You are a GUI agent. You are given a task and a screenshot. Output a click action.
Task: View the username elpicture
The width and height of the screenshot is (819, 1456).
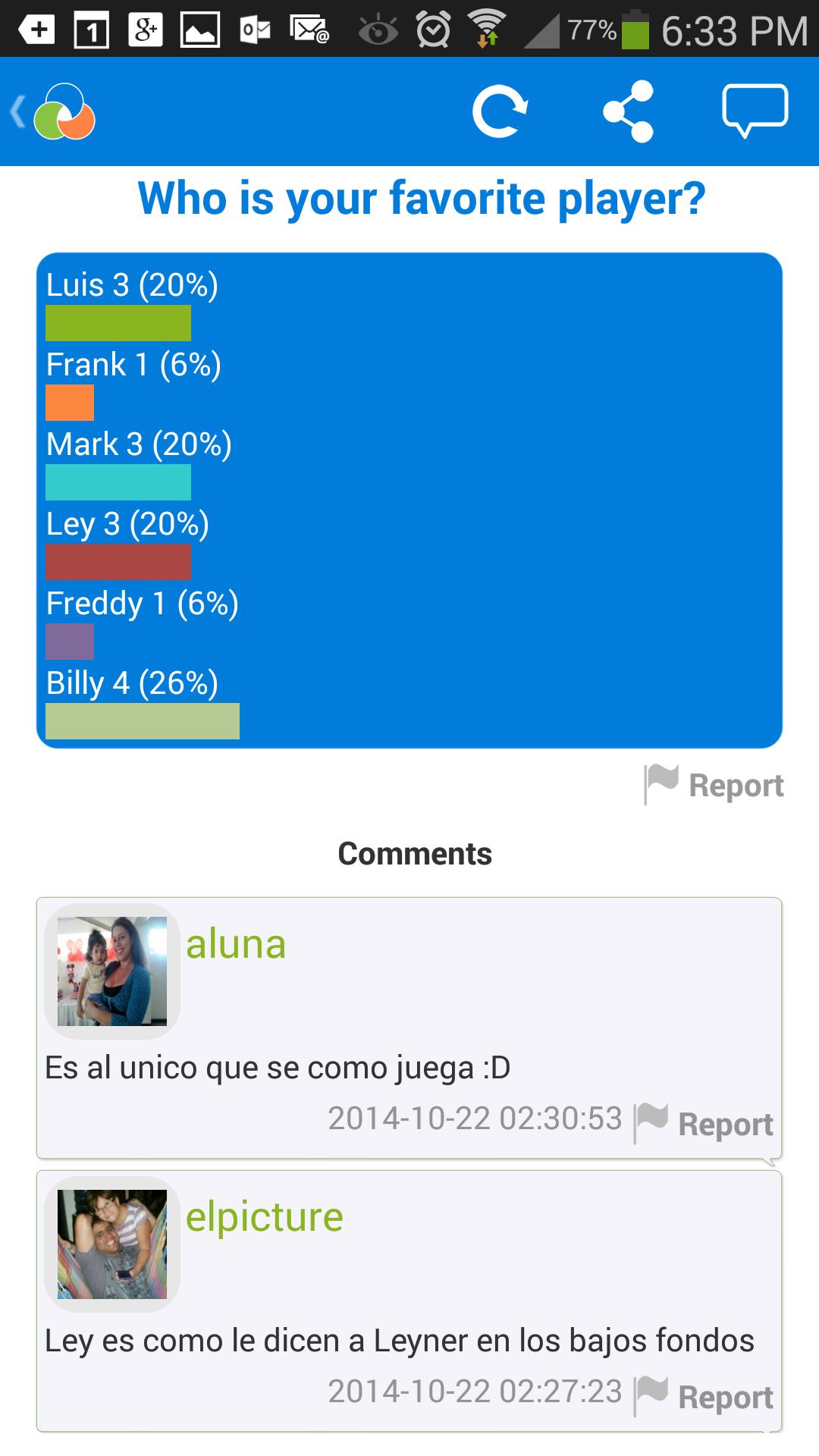[264, 1217]
